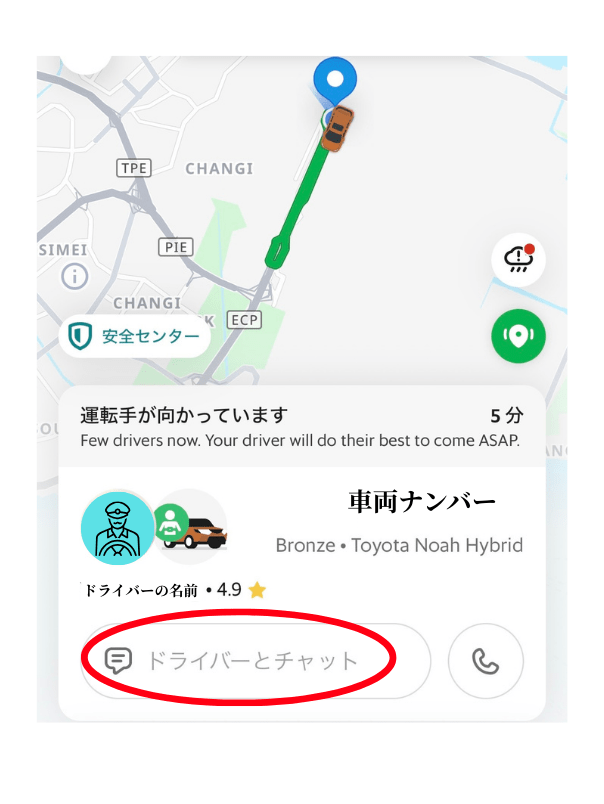The width and height of the screenshot is (604, 804).
Task: View the rain weather alert icon
Action: coord(518,261)
